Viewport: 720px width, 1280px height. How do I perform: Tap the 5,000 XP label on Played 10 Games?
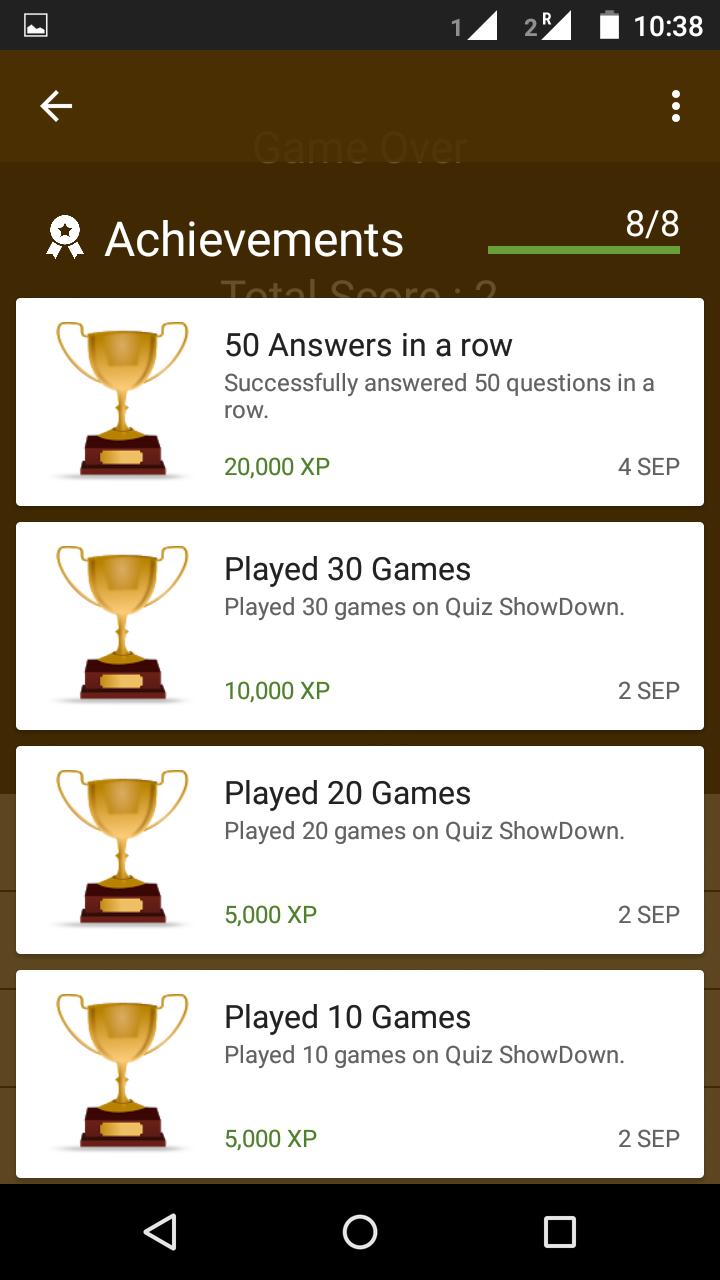pyautogui.click(x=269, y=1138)
